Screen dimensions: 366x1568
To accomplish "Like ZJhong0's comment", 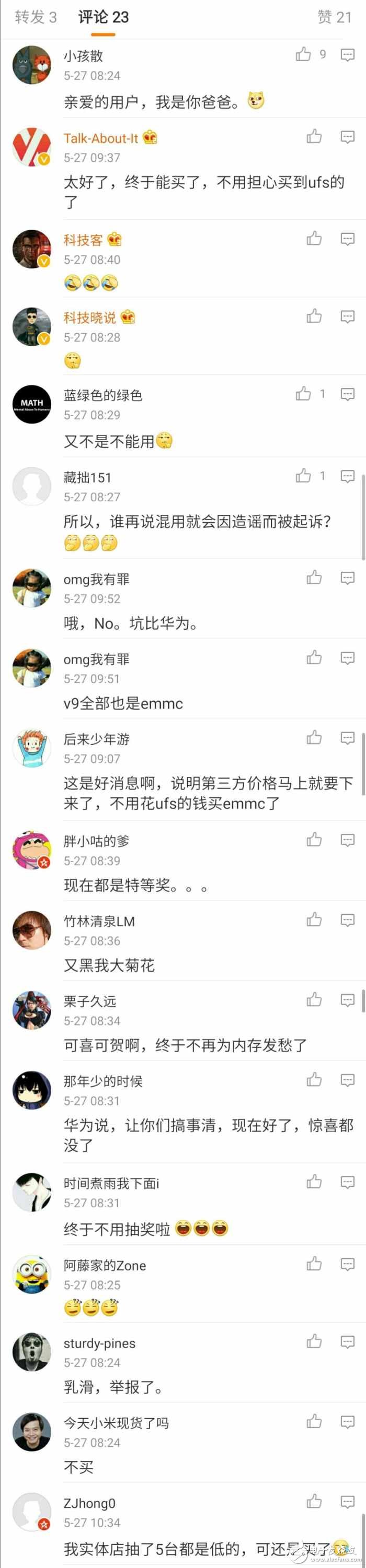I will tap(314, 1502).
